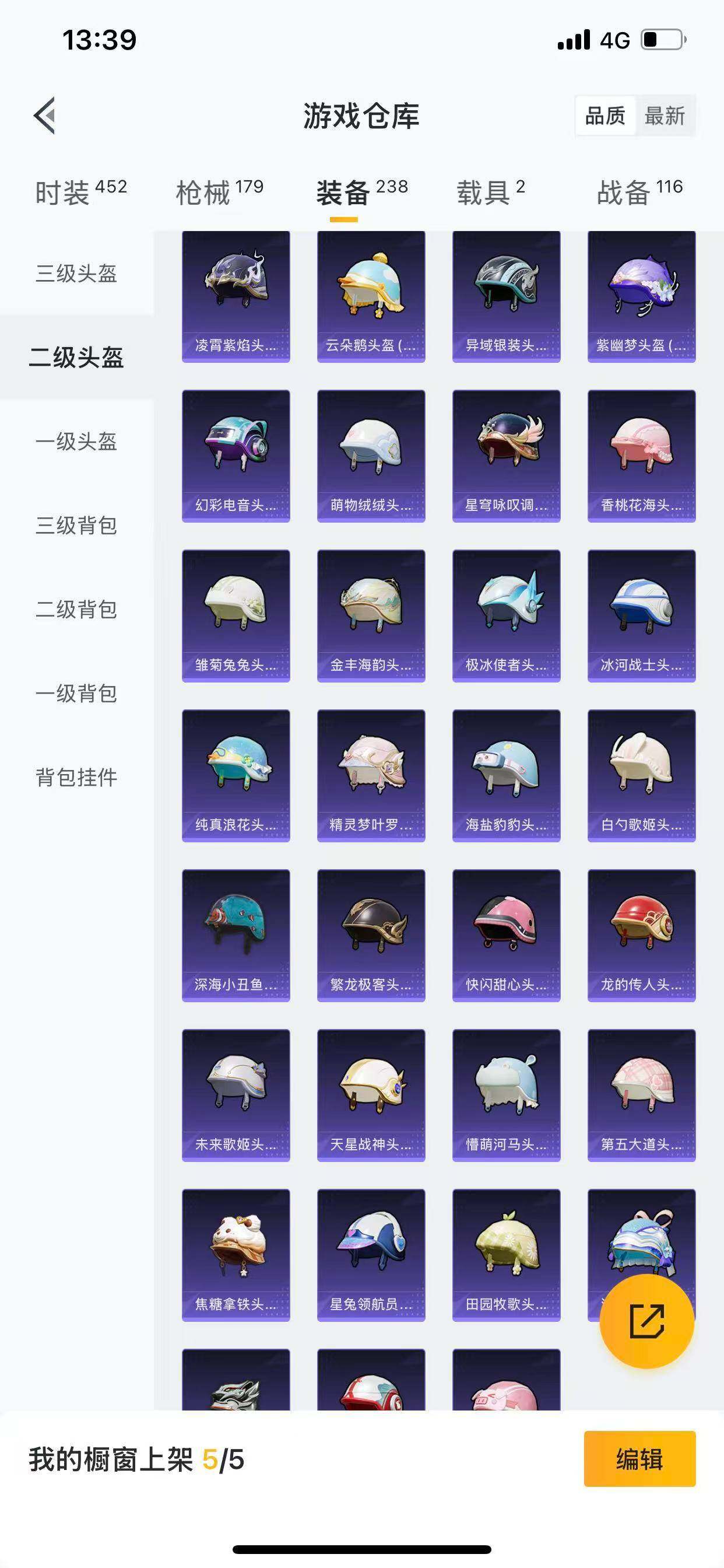724x1568 pixels.
Task: Show the 一级背包 category
Action: click(76, 694)
